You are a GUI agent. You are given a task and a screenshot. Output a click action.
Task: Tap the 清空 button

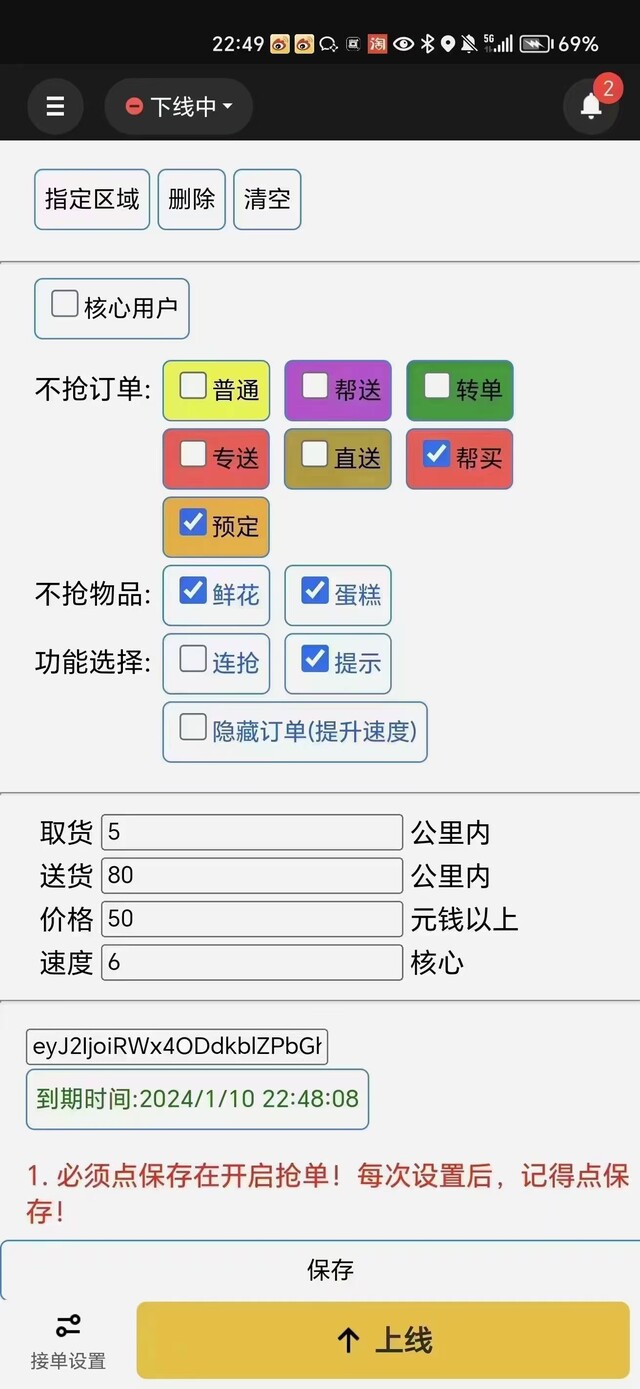pyautogui.click(x=267, y=199)
